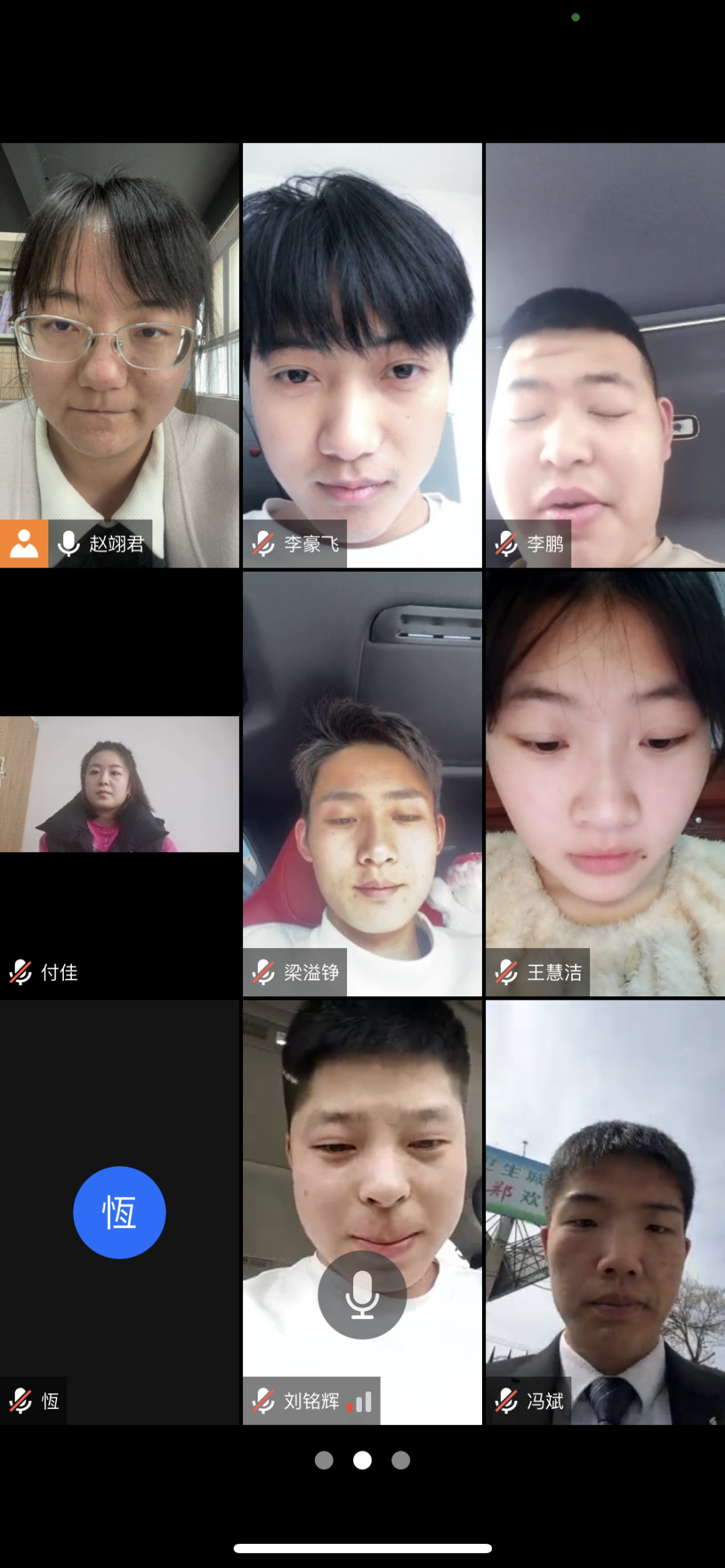Go to the first page dot
The width and height of the screenshot is (725, 1568).
click(324, 1460)
